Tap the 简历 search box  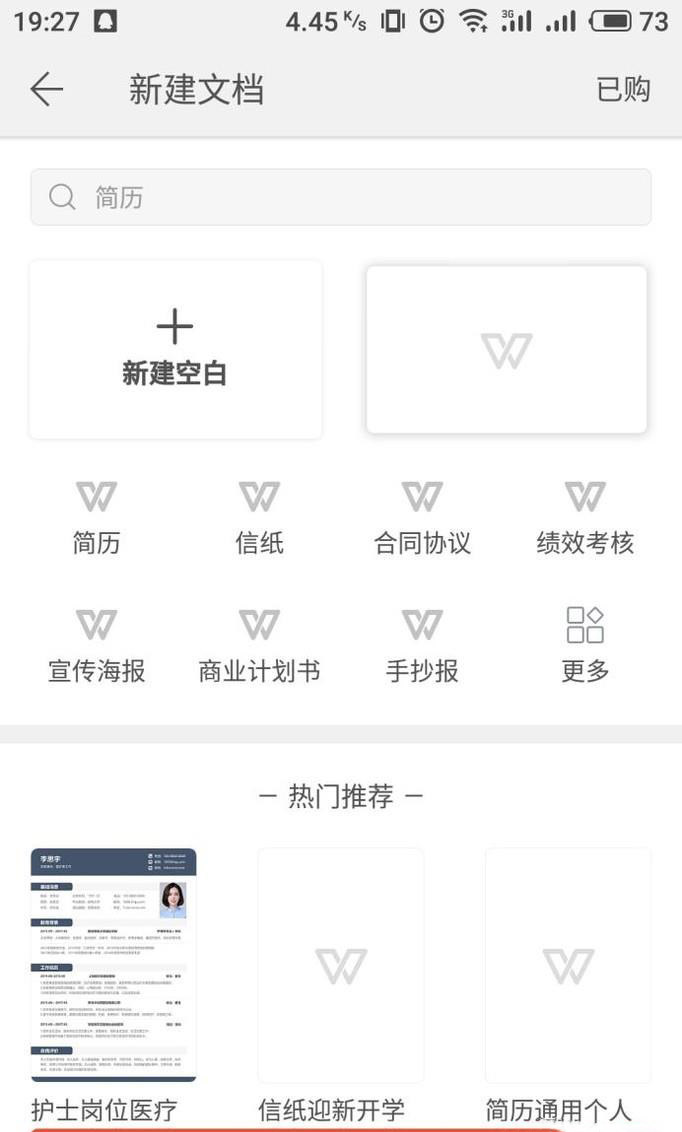(x=340, y=197)
